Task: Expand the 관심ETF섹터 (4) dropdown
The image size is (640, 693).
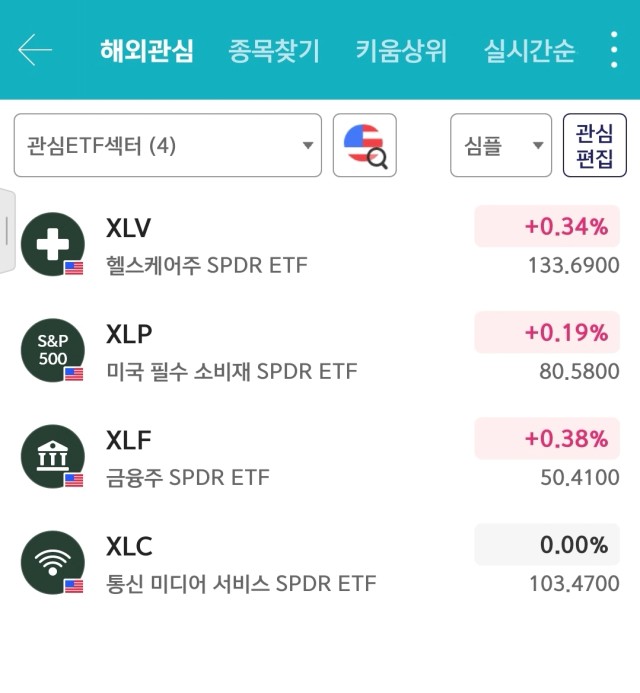Action: [168, 146]
